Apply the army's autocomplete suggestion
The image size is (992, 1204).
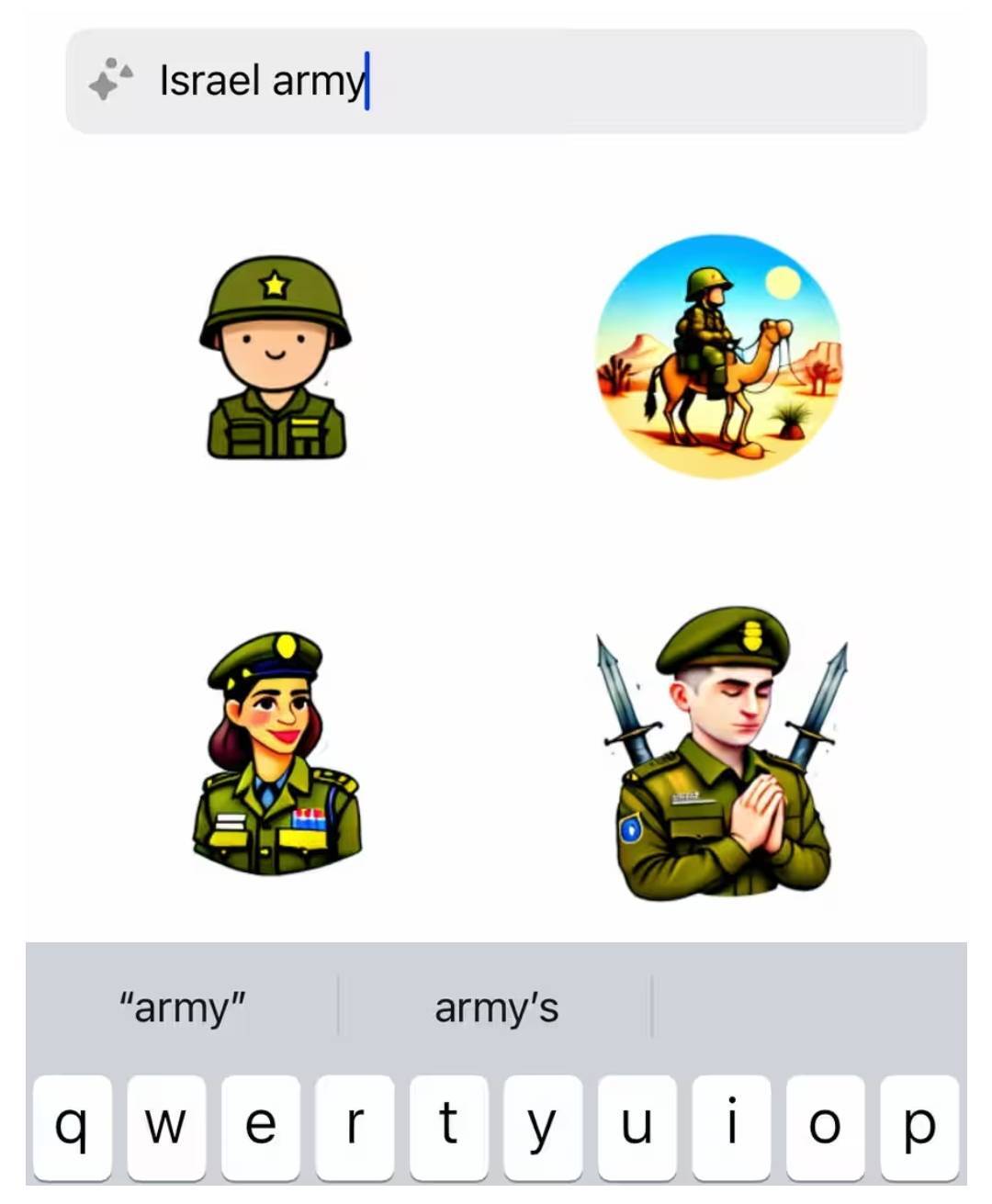coord(496,1007)
